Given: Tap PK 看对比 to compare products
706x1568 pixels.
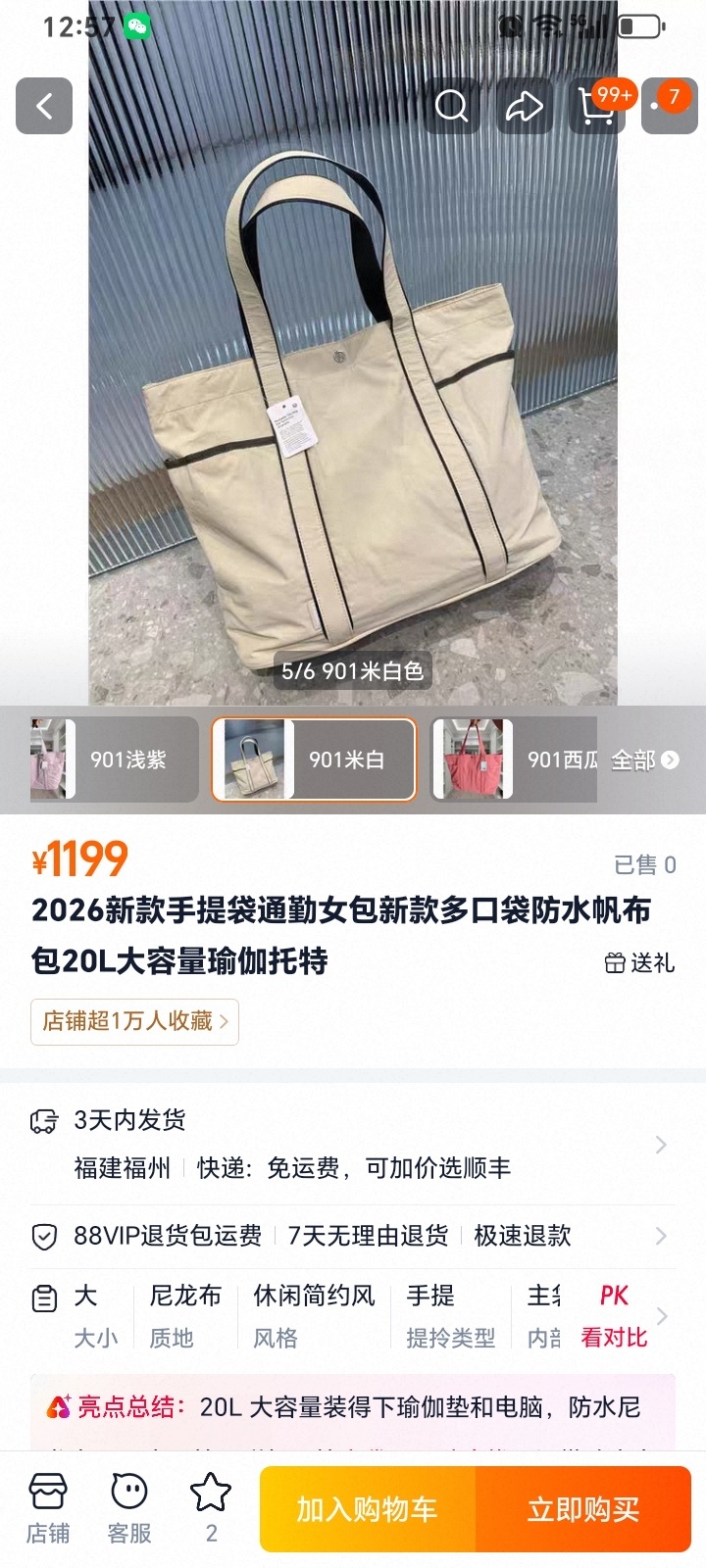Looking at the screenshot, I should (614, 1316).
